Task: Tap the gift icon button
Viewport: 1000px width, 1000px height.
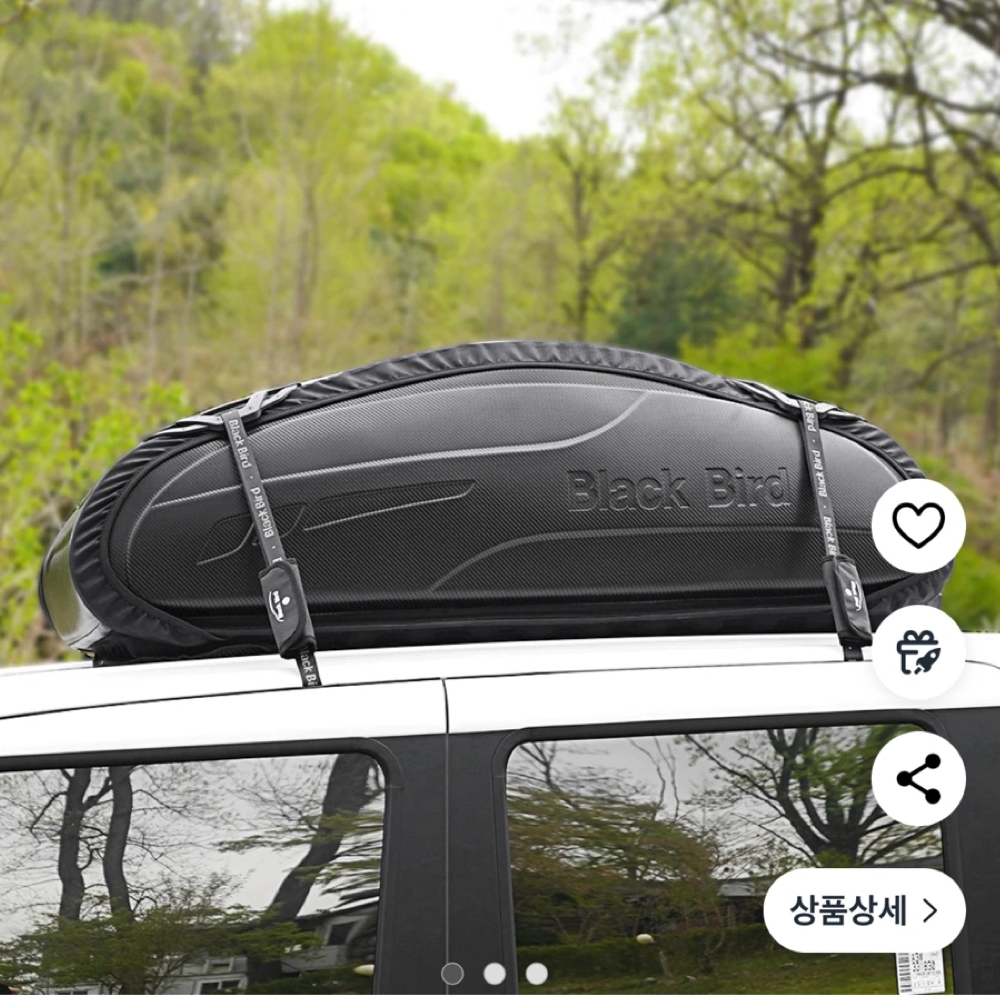Action: [918, 652]
